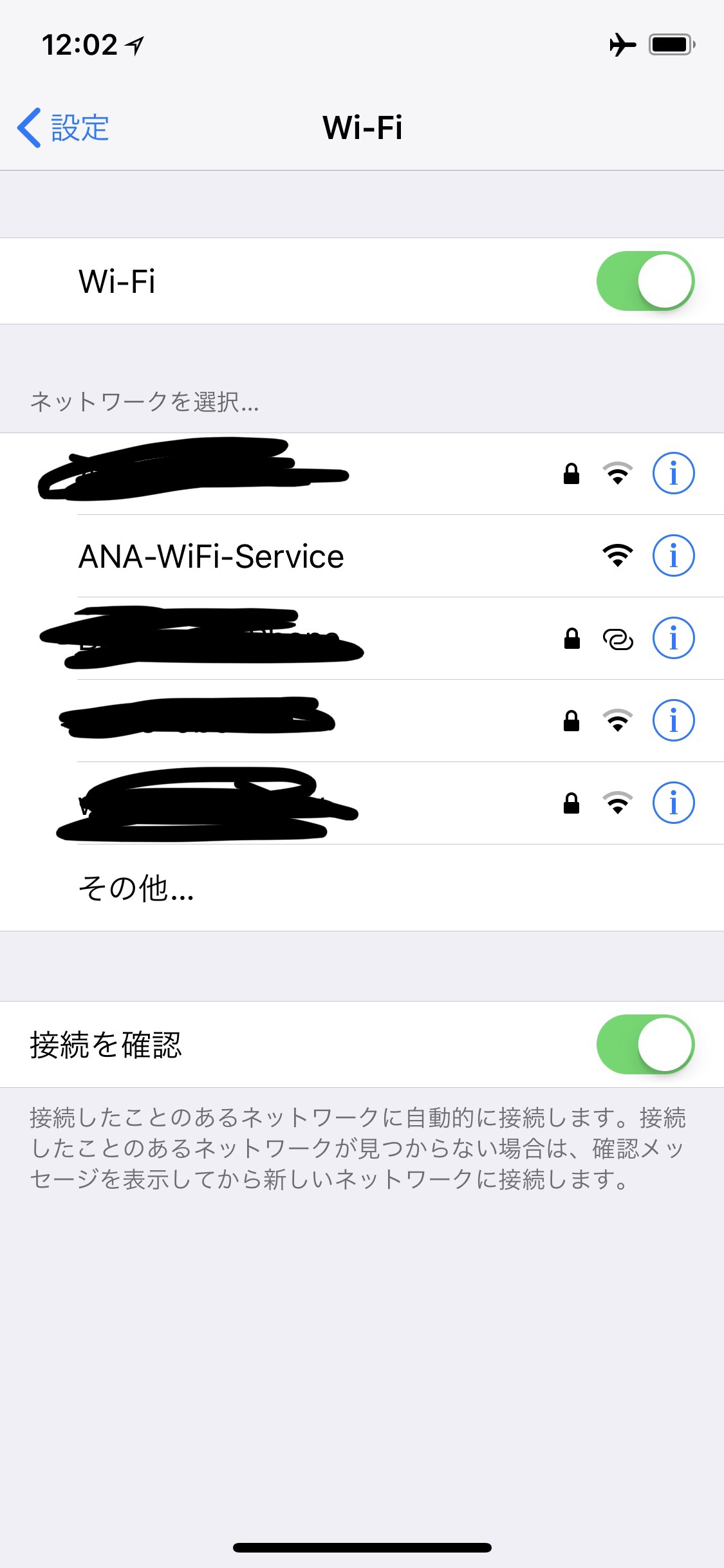The height and width of the screenshot is (1568, 724).
Task: Connect to ANA-WiFi-Service network
Action: (x=362, y=556)
